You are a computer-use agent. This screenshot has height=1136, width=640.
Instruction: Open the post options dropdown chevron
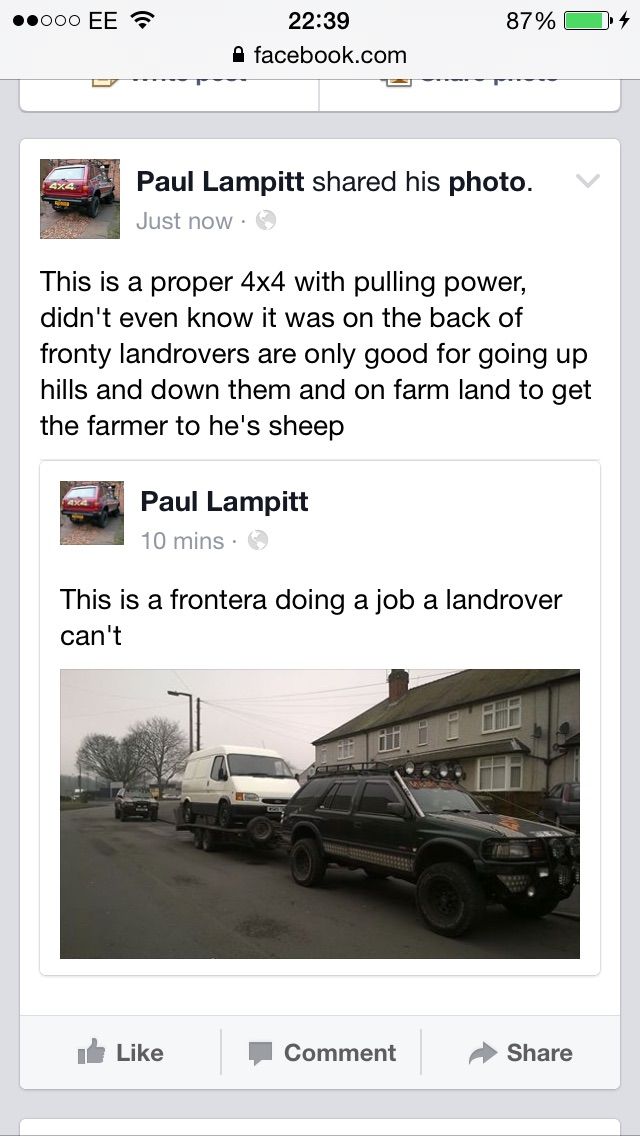pyautogui.click(x=588, y=181)
